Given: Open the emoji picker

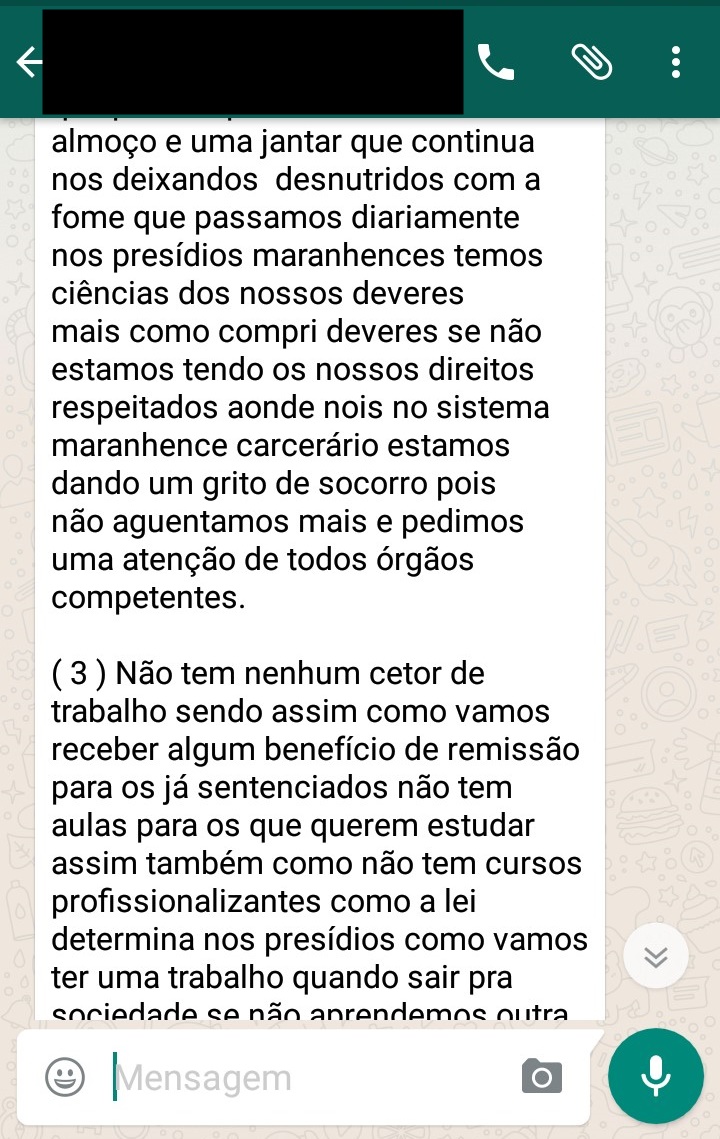Looking at the screenshot, I should point(65,1077).
